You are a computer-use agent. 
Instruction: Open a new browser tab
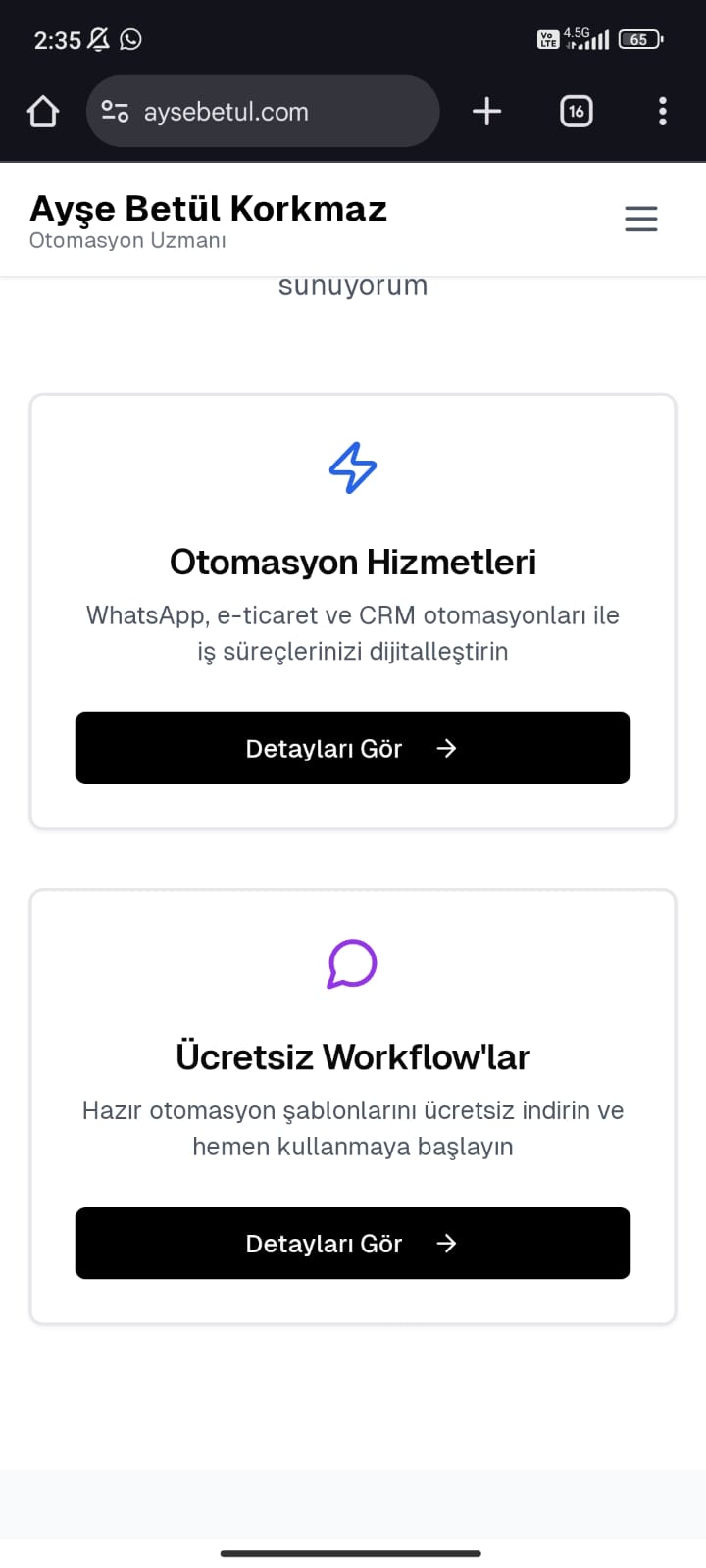486,112
